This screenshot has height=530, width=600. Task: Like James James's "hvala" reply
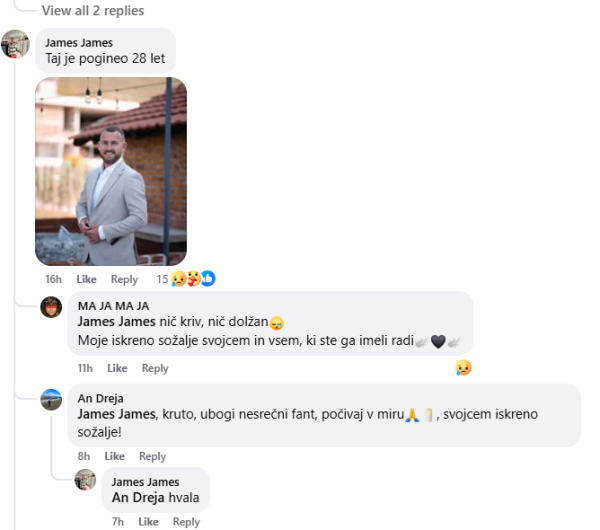[148, 522]
